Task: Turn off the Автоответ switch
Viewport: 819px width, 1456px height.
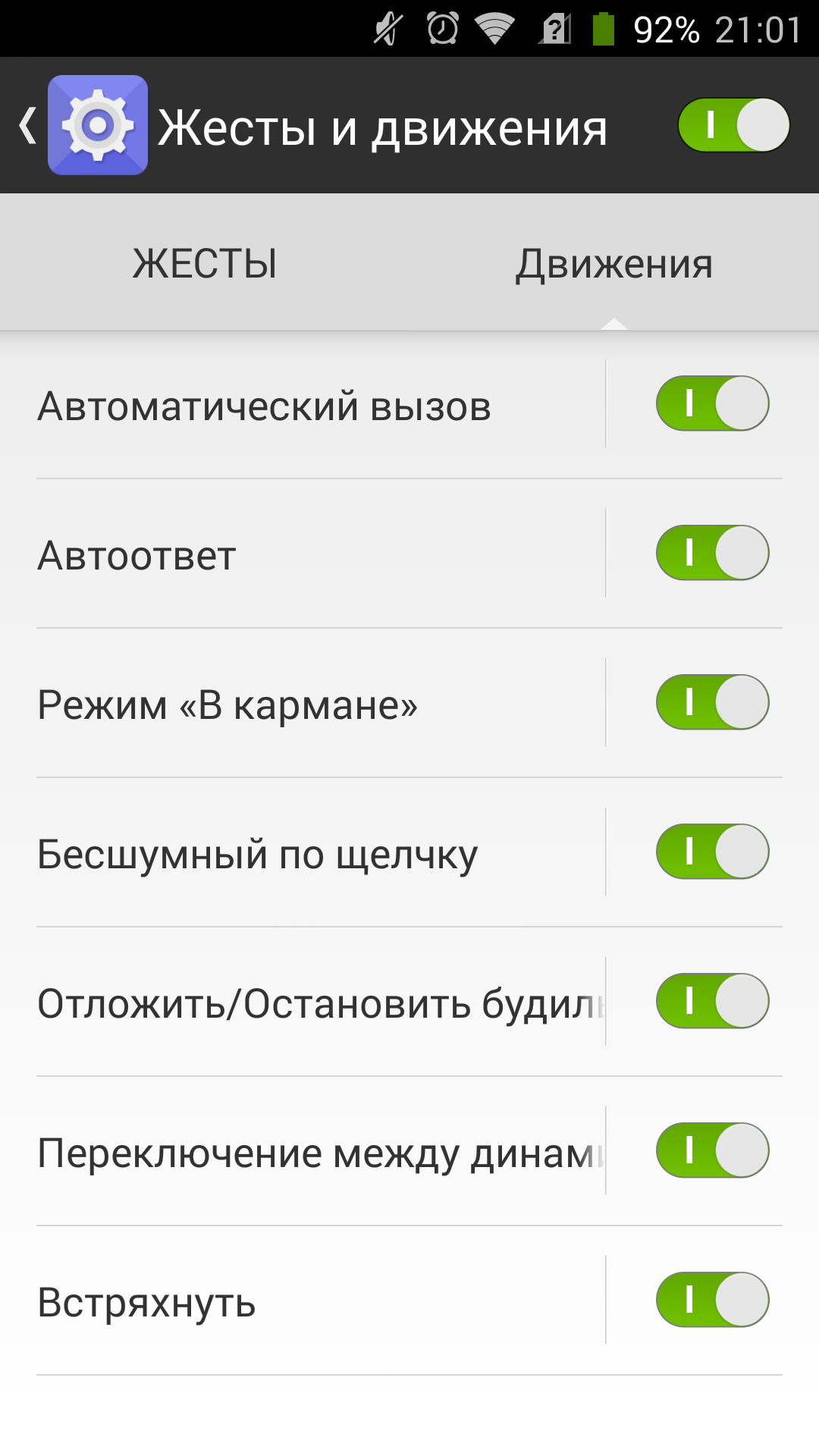Action: click(713, 553)
